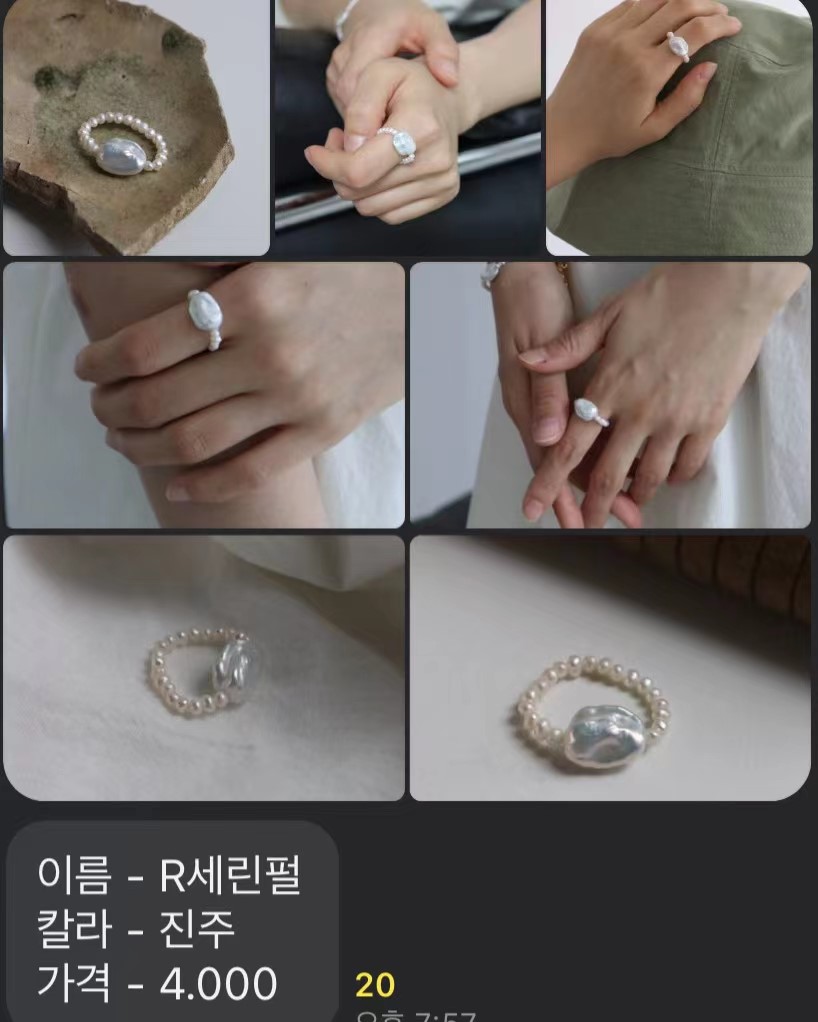
Task: Open close-up photo of ring lying flat
Action: pyautogui.click(x=610, y=668)
